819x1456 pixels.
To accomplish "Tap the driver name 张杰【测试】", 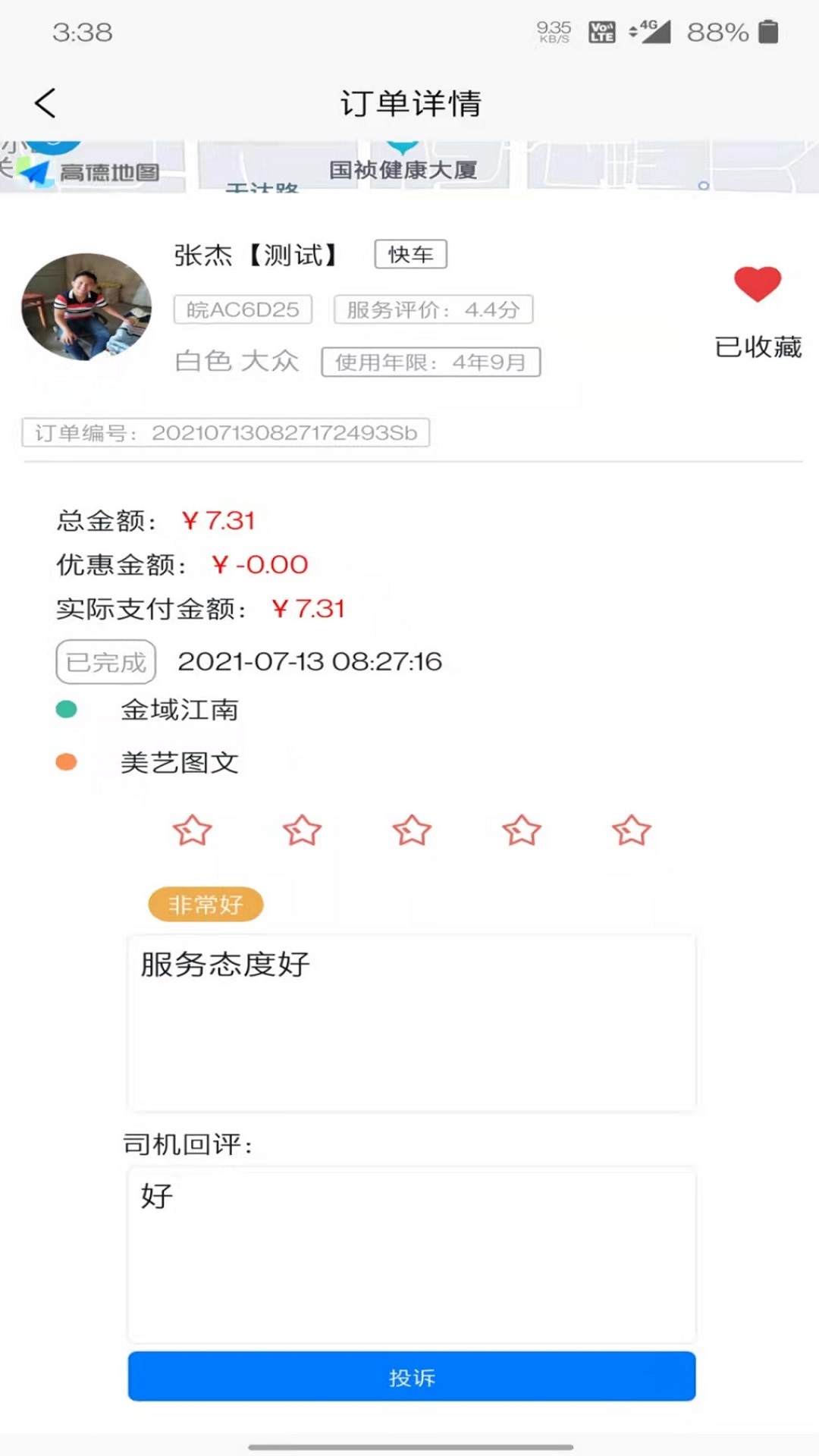I will [256, 256].
